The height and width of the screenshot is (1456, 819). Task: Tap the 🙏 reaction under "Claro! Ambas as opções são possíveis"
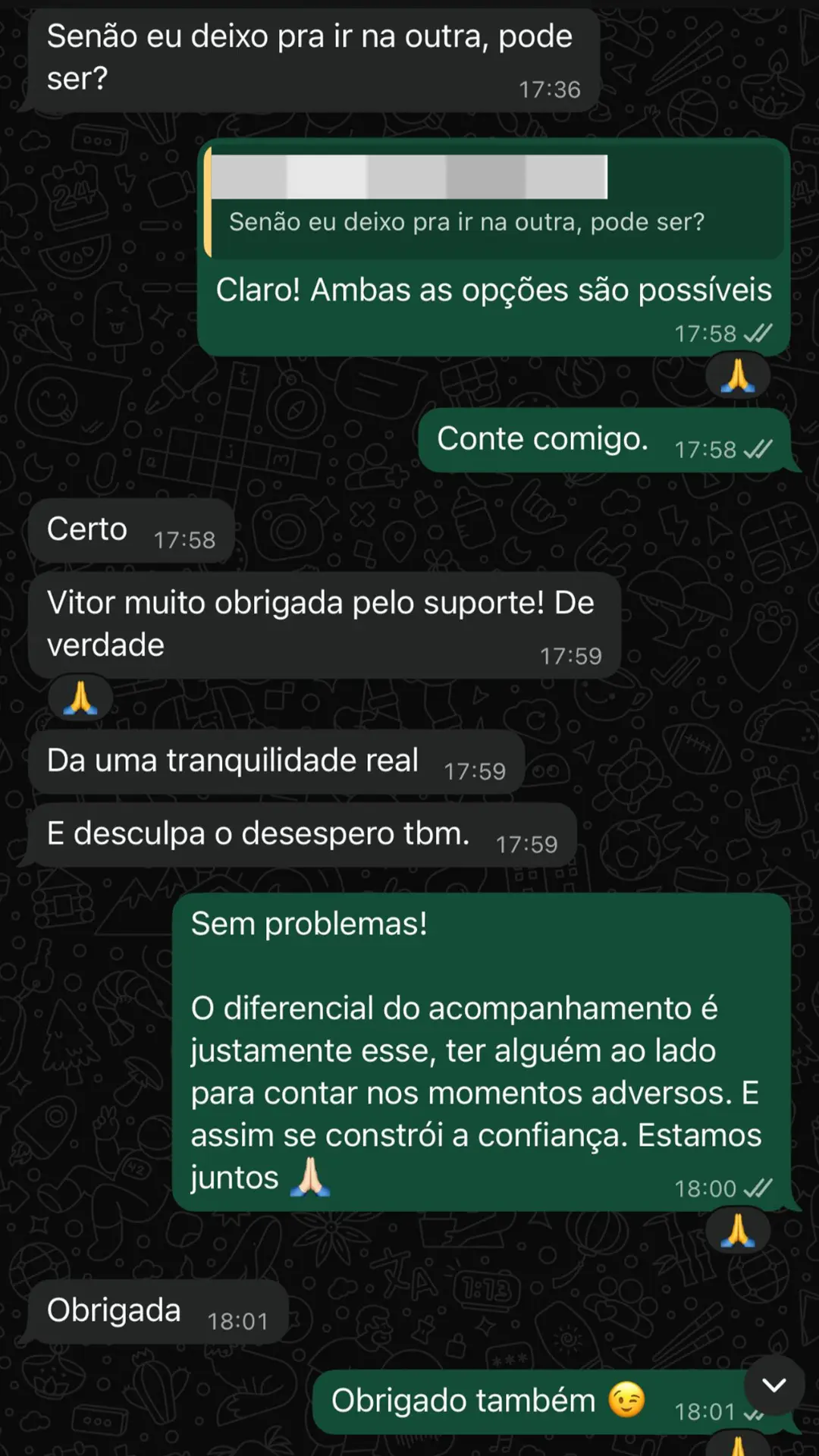[738, 373]
